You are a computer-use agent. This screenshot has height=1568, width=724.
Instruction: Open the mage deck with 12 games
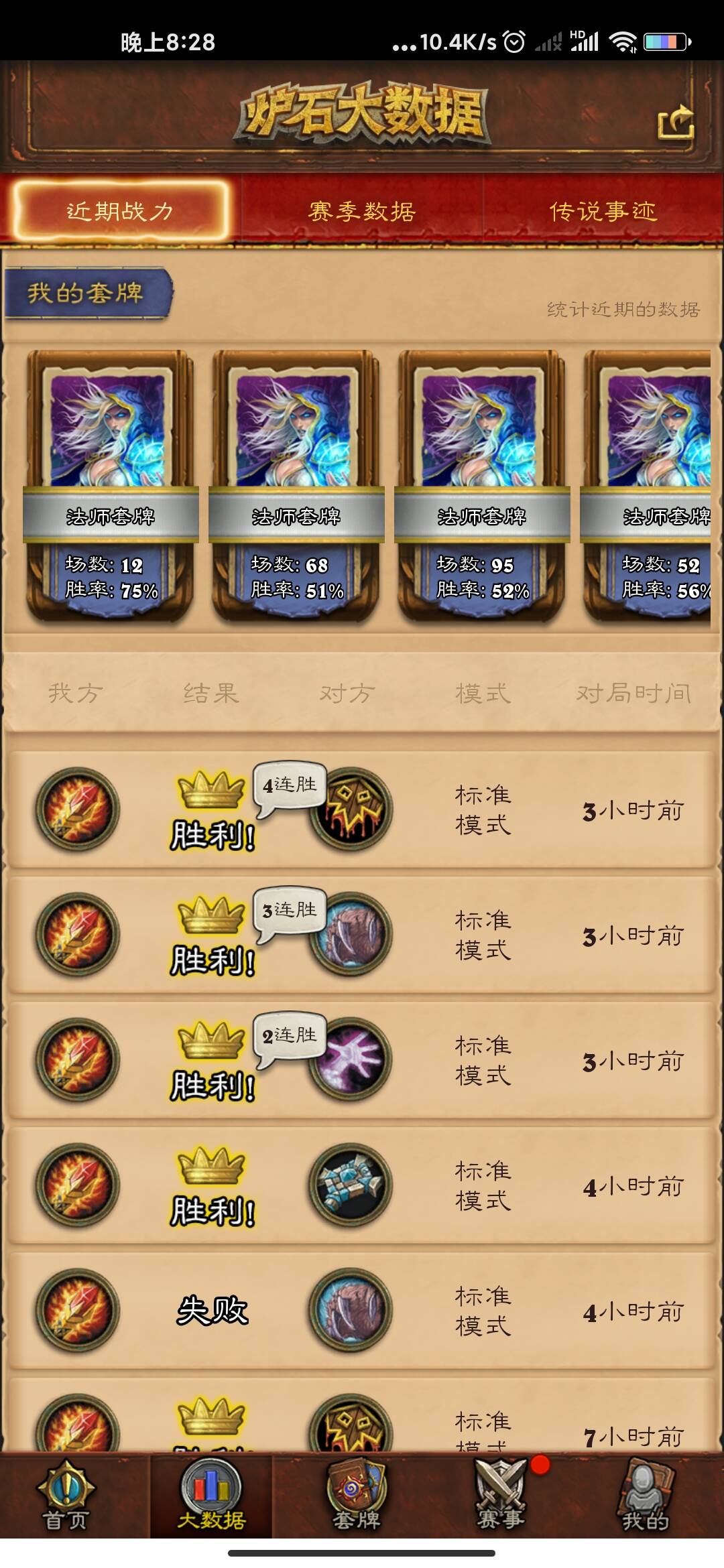[111, 486]
